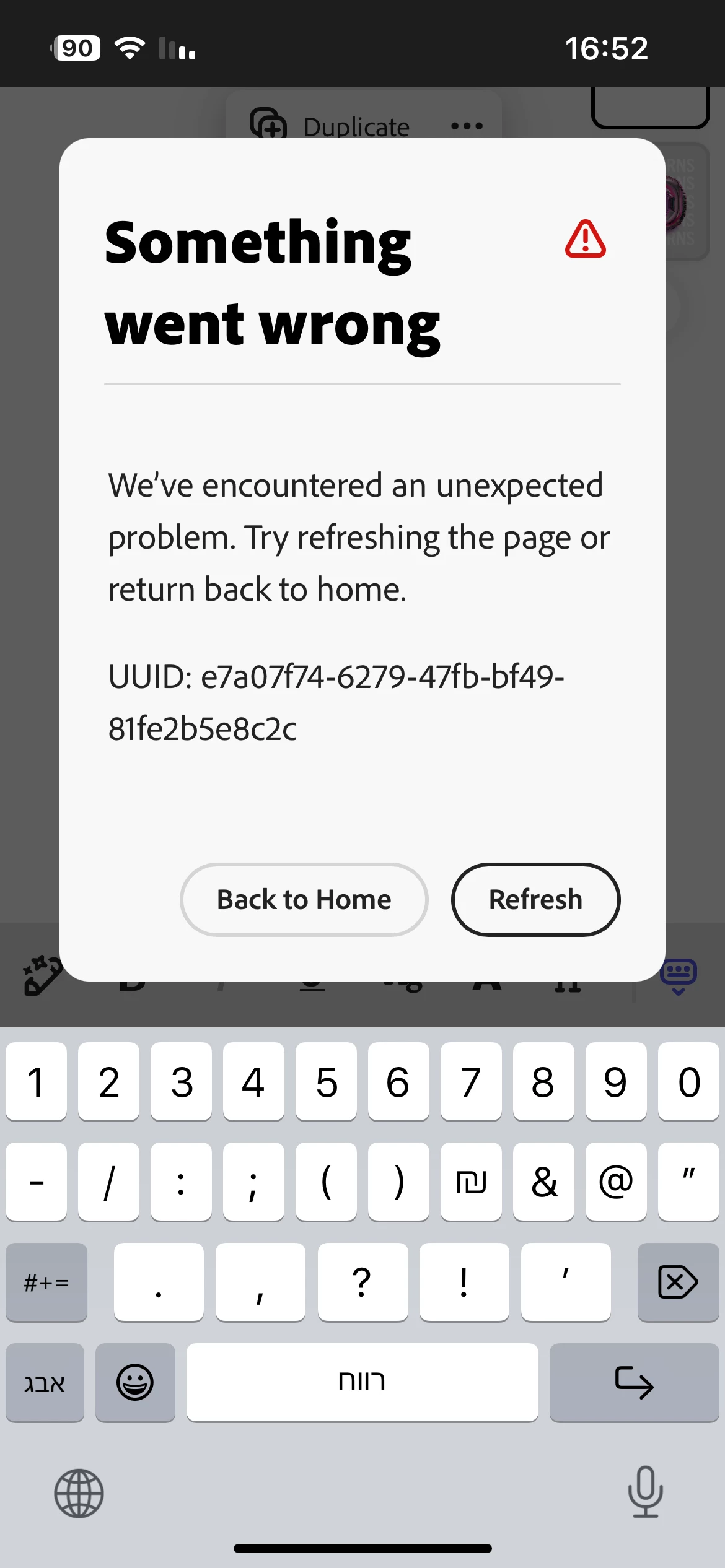Switch keyboard language with globe key
The image size is (725, 1568).
point(79,1493)
